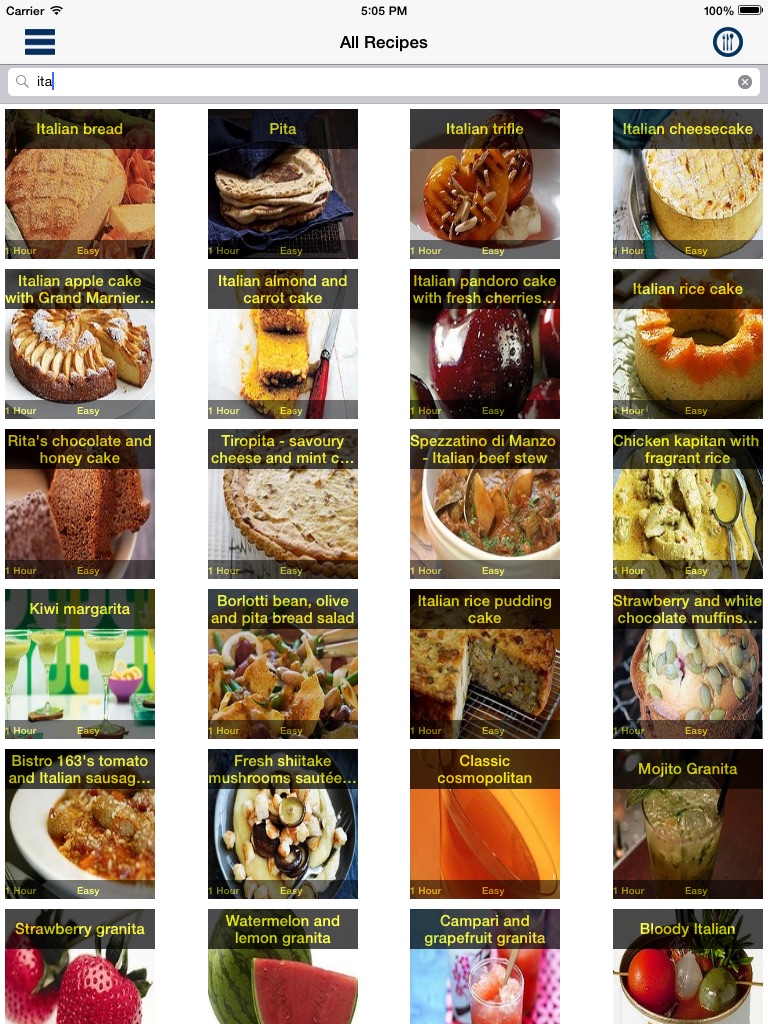Image resolution: width=768 pixels, height=1024 pixels.
Task: Open the Italian trifle recipe
Action: [485, 184]
